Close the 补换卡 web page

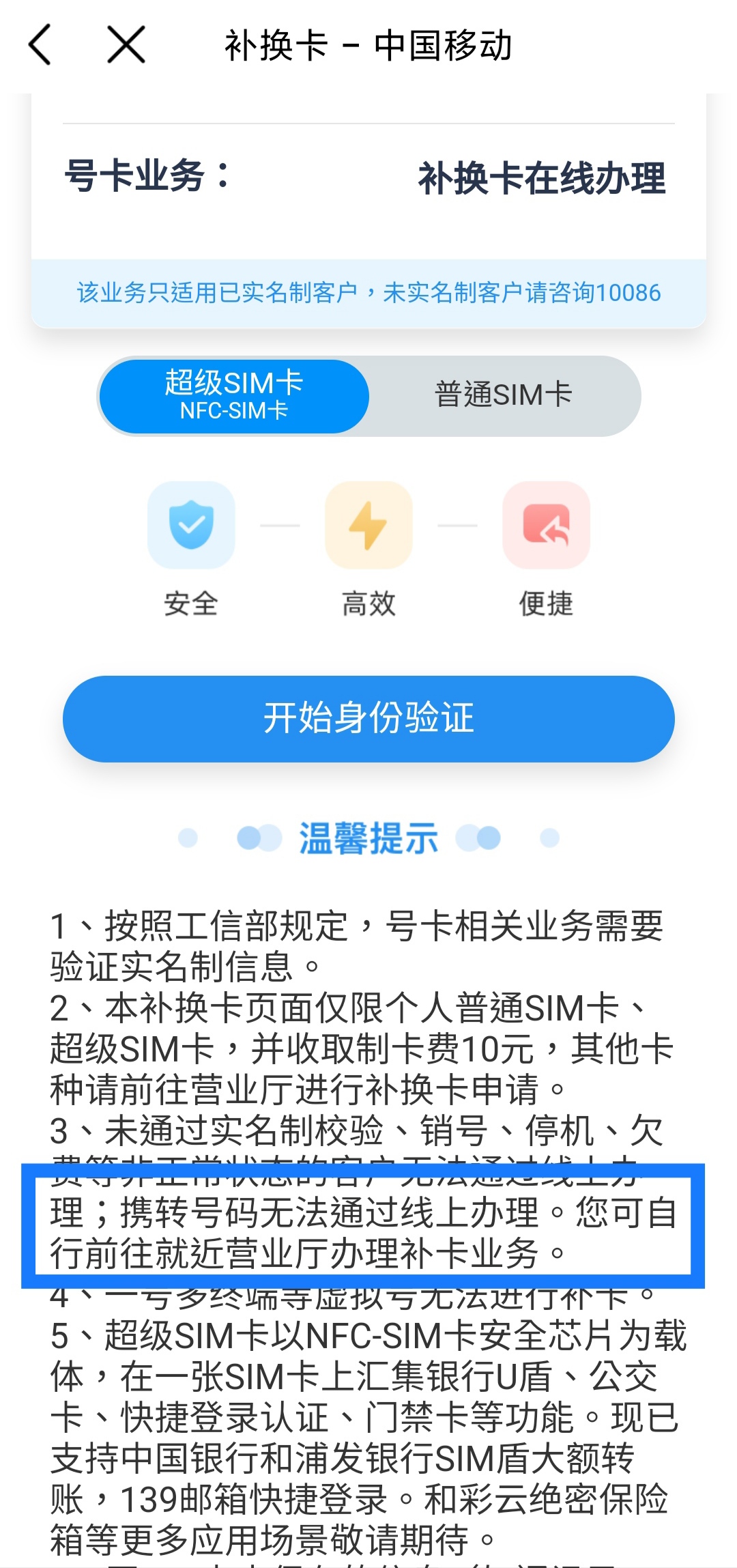click(x=126, y=45)
